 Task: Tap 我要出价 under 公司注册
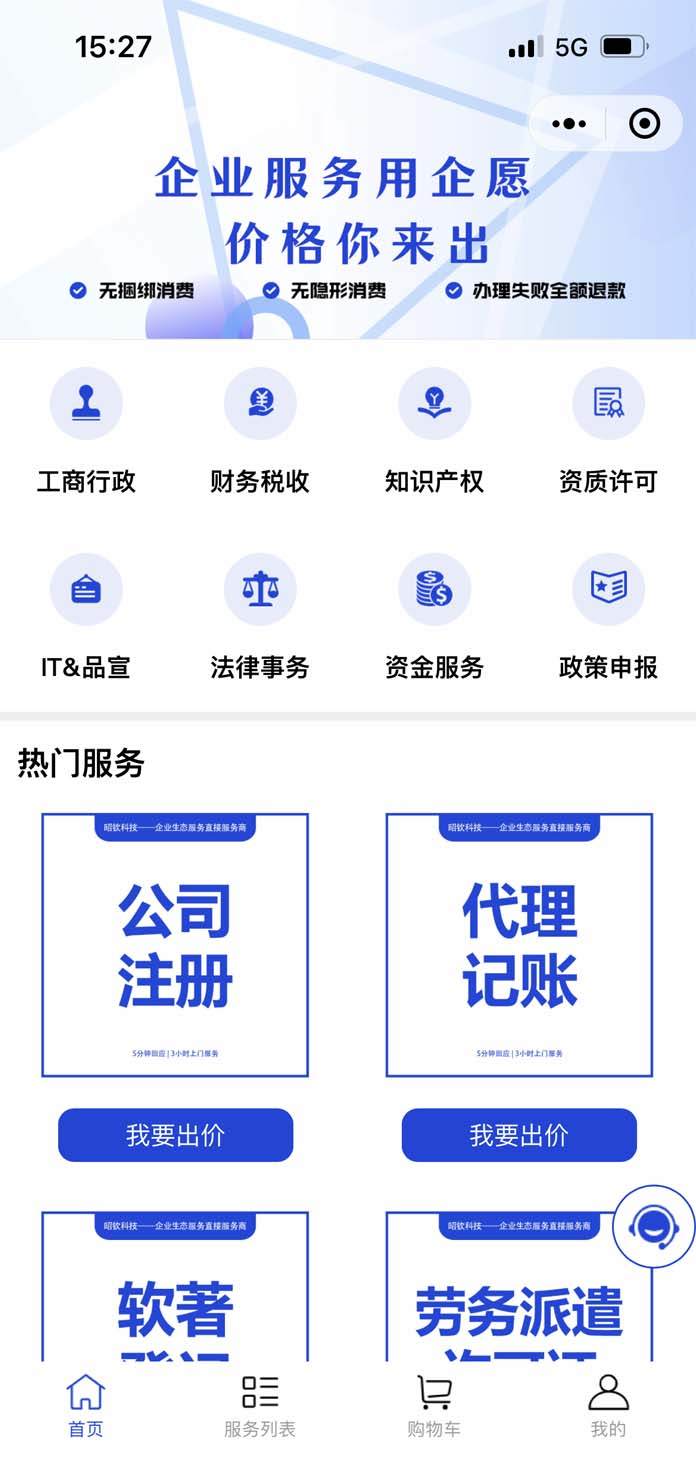click(175, 1135)
